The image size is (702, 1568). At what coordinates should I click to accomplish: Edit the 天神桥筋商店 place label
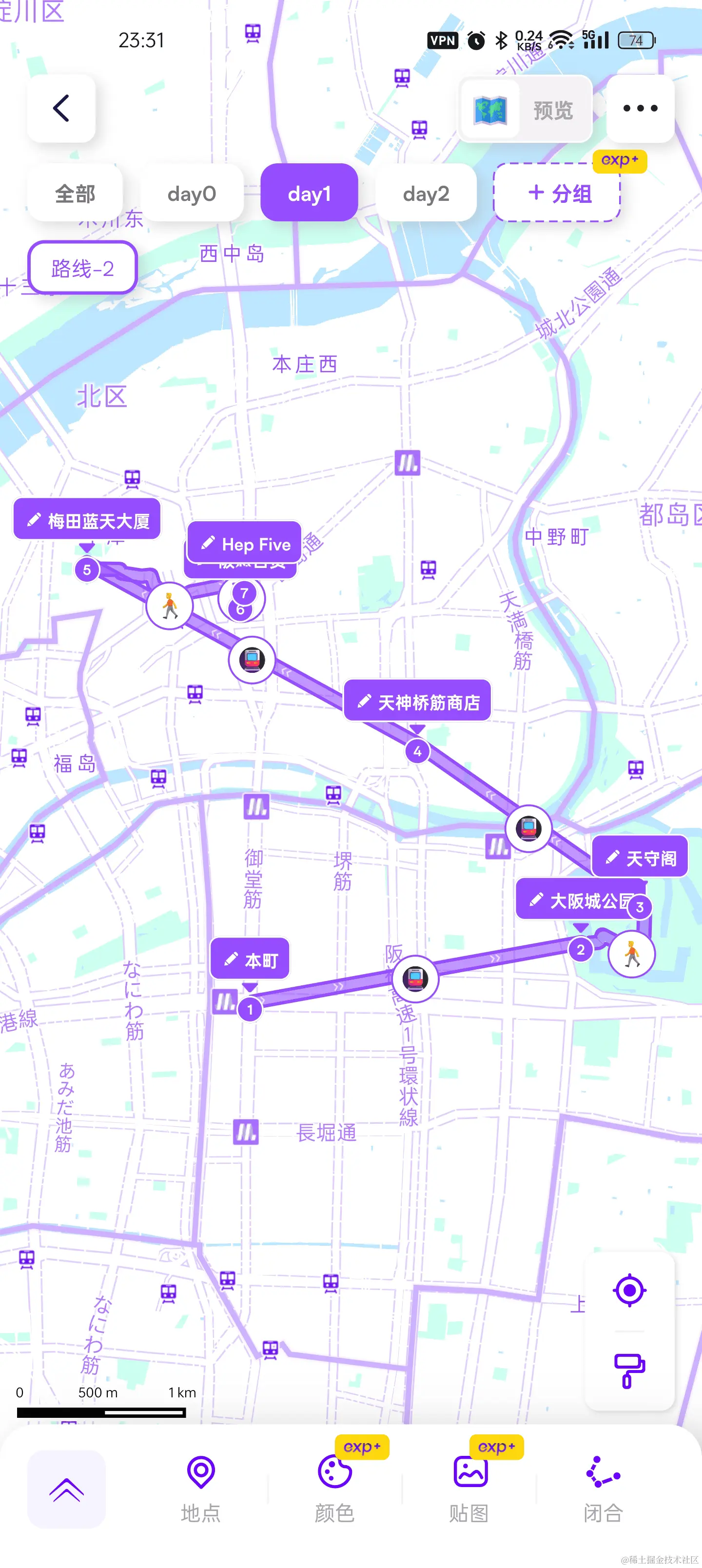(x=418, y=702)
